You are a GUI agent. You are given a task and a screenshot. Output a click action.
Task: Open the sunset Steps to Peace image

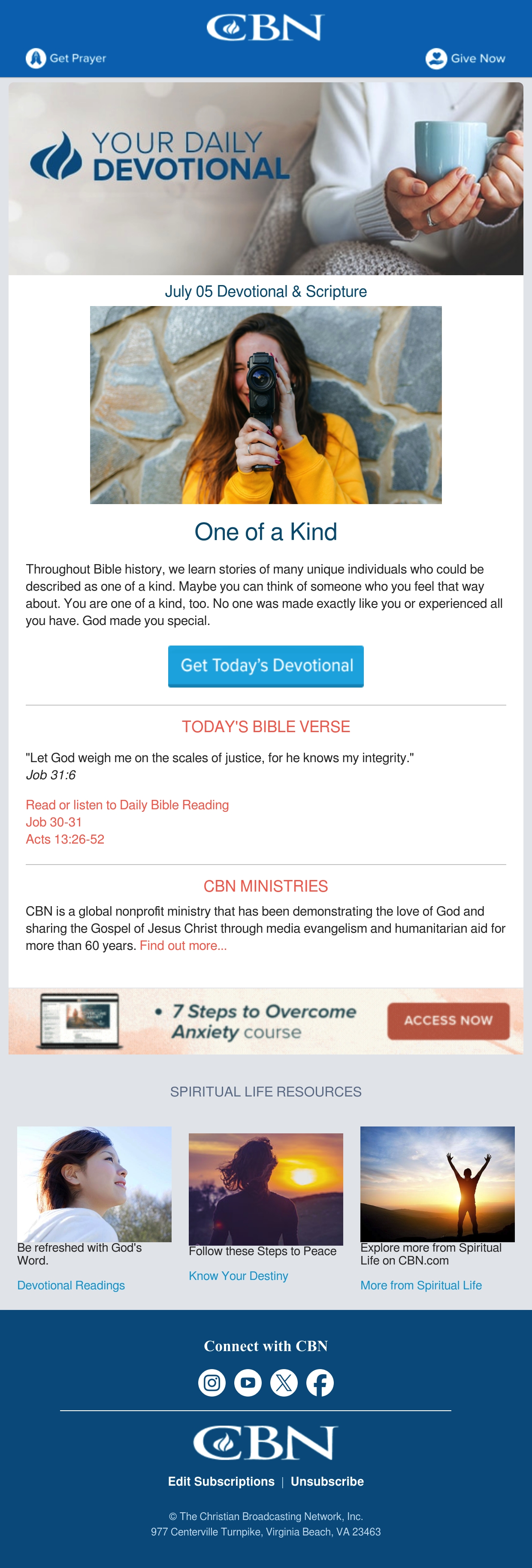click(266, 1189)
